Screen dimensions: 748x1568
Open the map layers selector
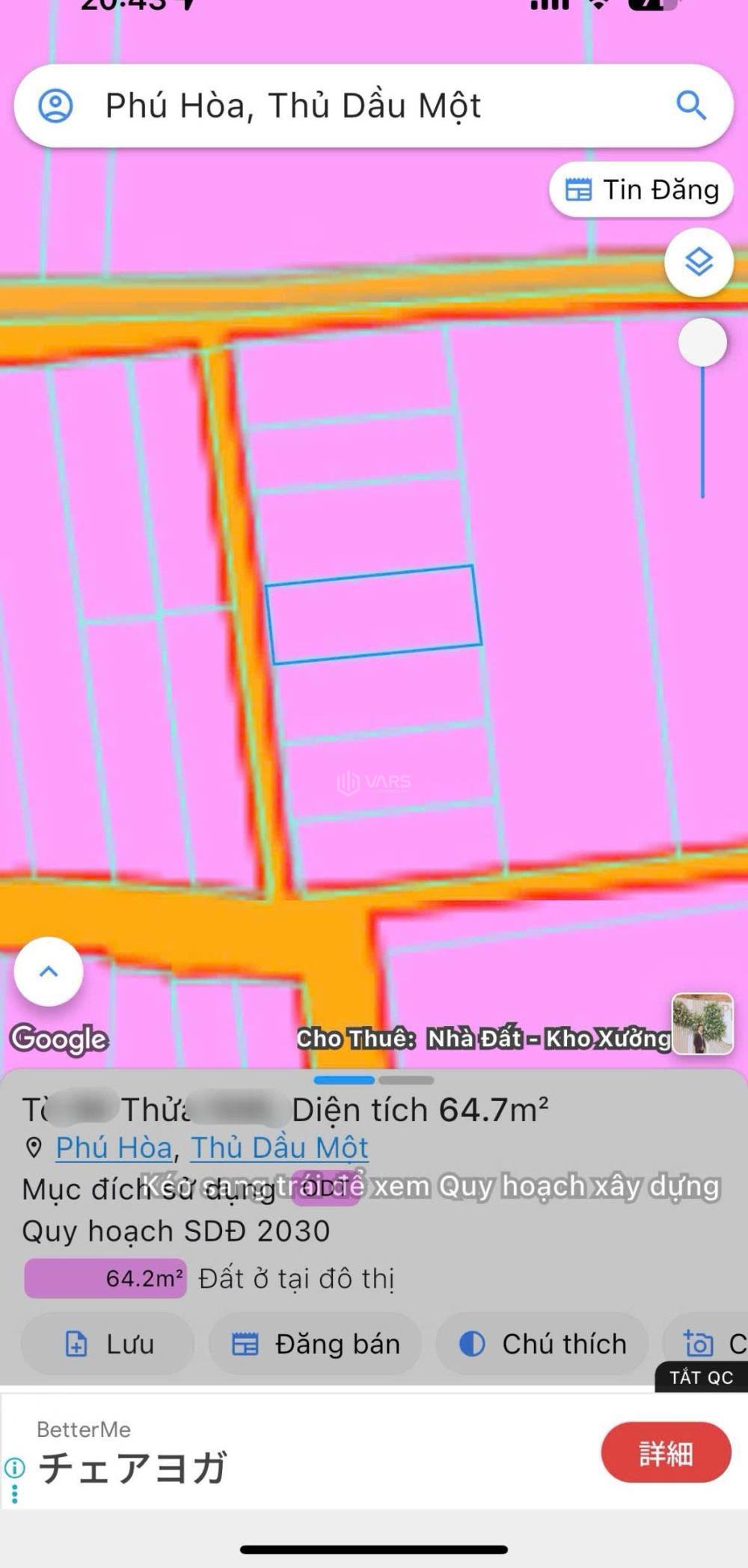[699, 262]
